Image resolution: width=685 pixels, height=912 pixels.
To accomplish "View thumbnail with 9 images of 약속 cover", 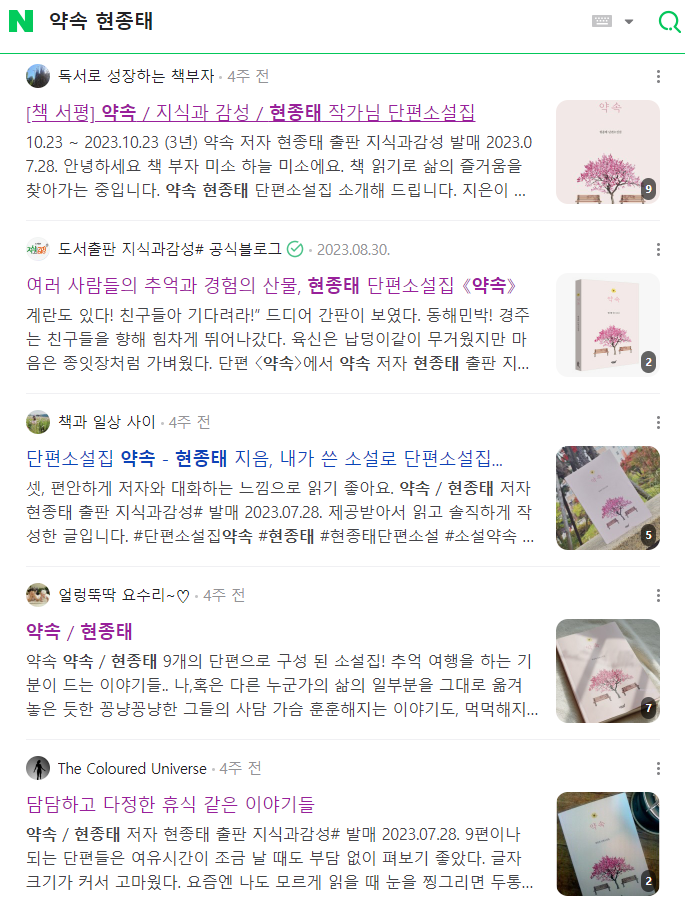I will 607,152.
